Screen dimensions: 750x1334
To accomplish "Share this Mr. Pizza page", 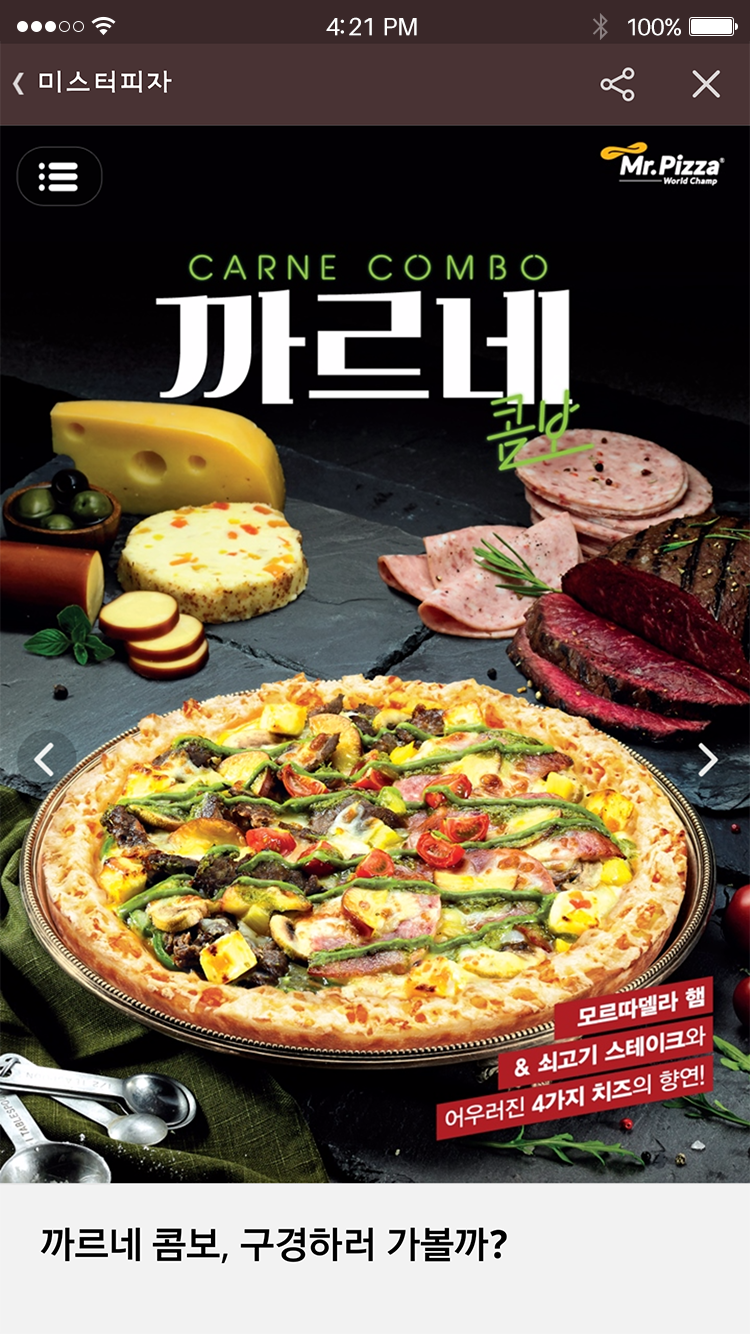I will pyautogui.click(x=617, y=84).
